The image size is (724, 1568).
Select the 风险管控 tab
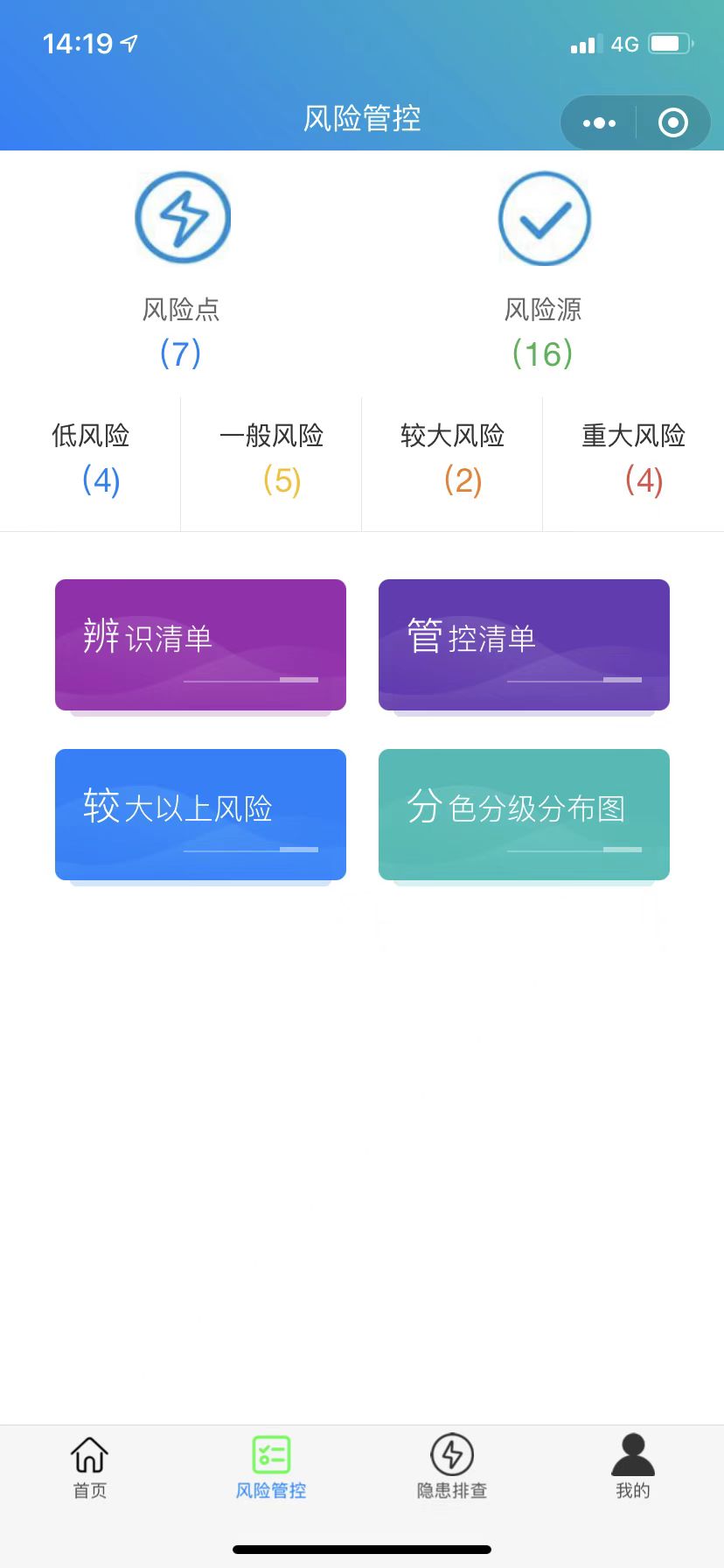[x=271, y=1467]
